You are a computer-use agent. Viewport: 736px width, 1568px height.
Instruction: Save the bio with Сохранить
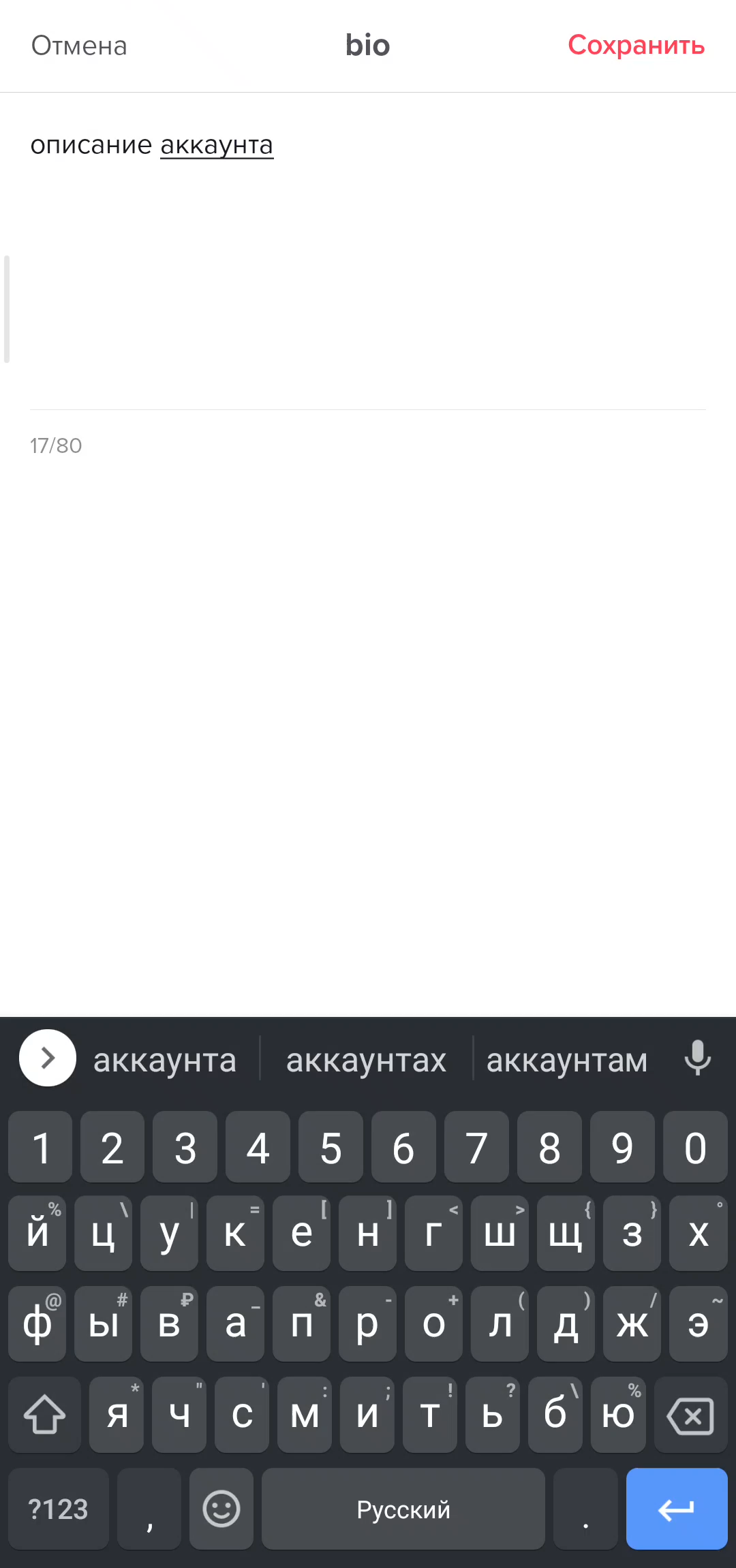point(637,46)
